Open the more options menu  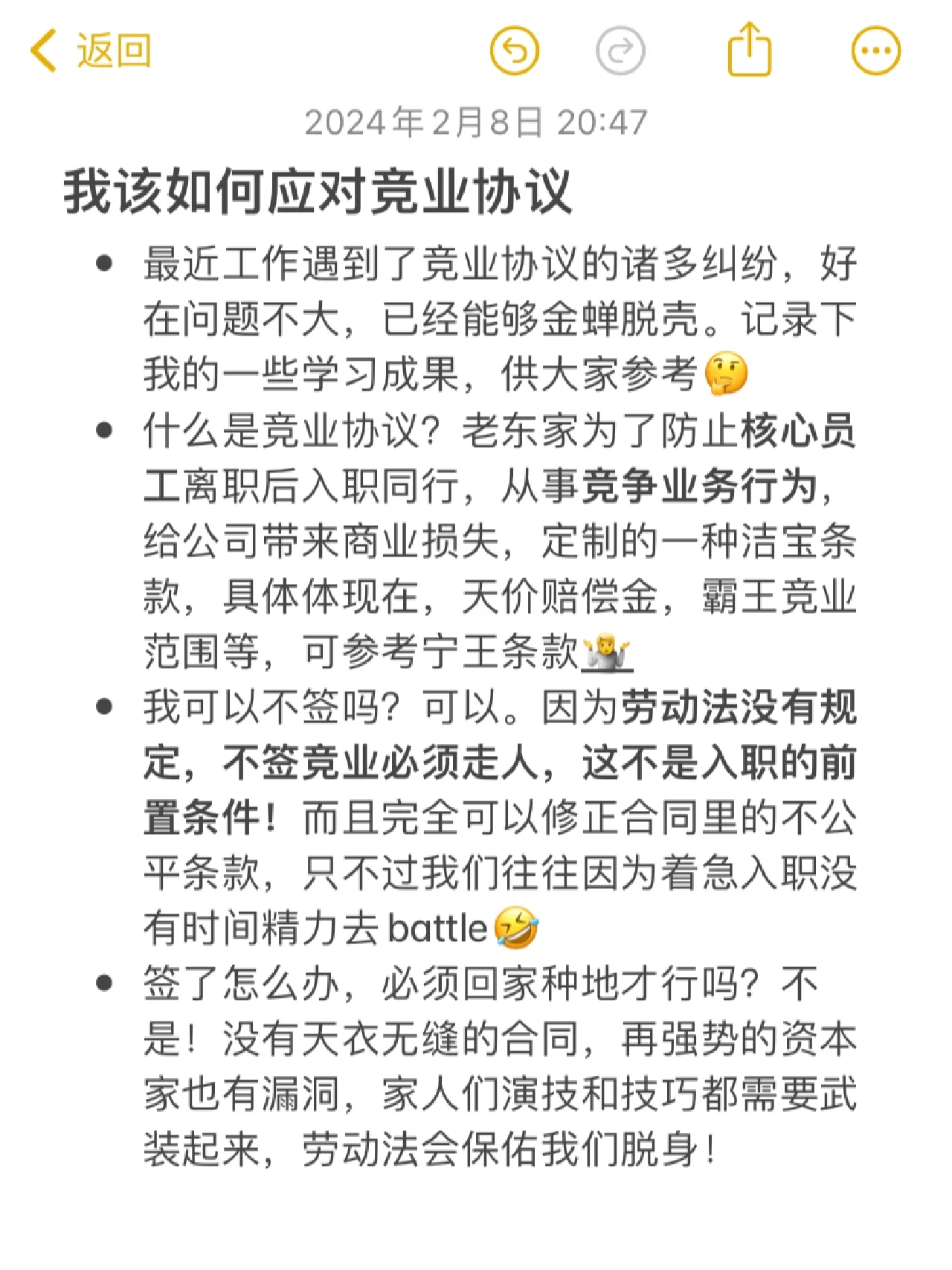(x=875, y=51)
